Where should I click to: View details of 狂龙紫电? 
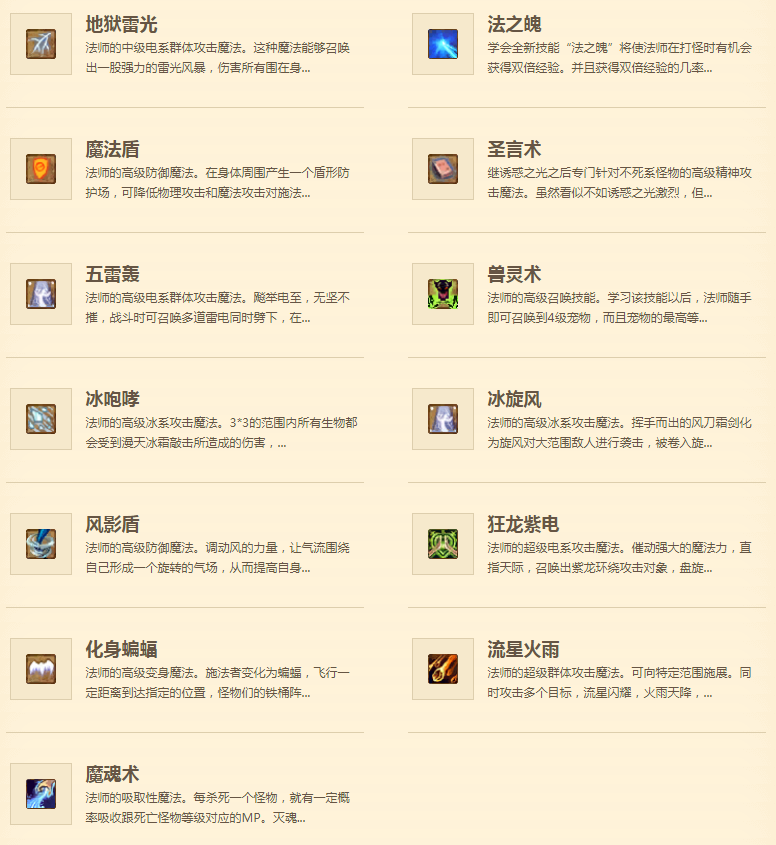pos(523,525)
